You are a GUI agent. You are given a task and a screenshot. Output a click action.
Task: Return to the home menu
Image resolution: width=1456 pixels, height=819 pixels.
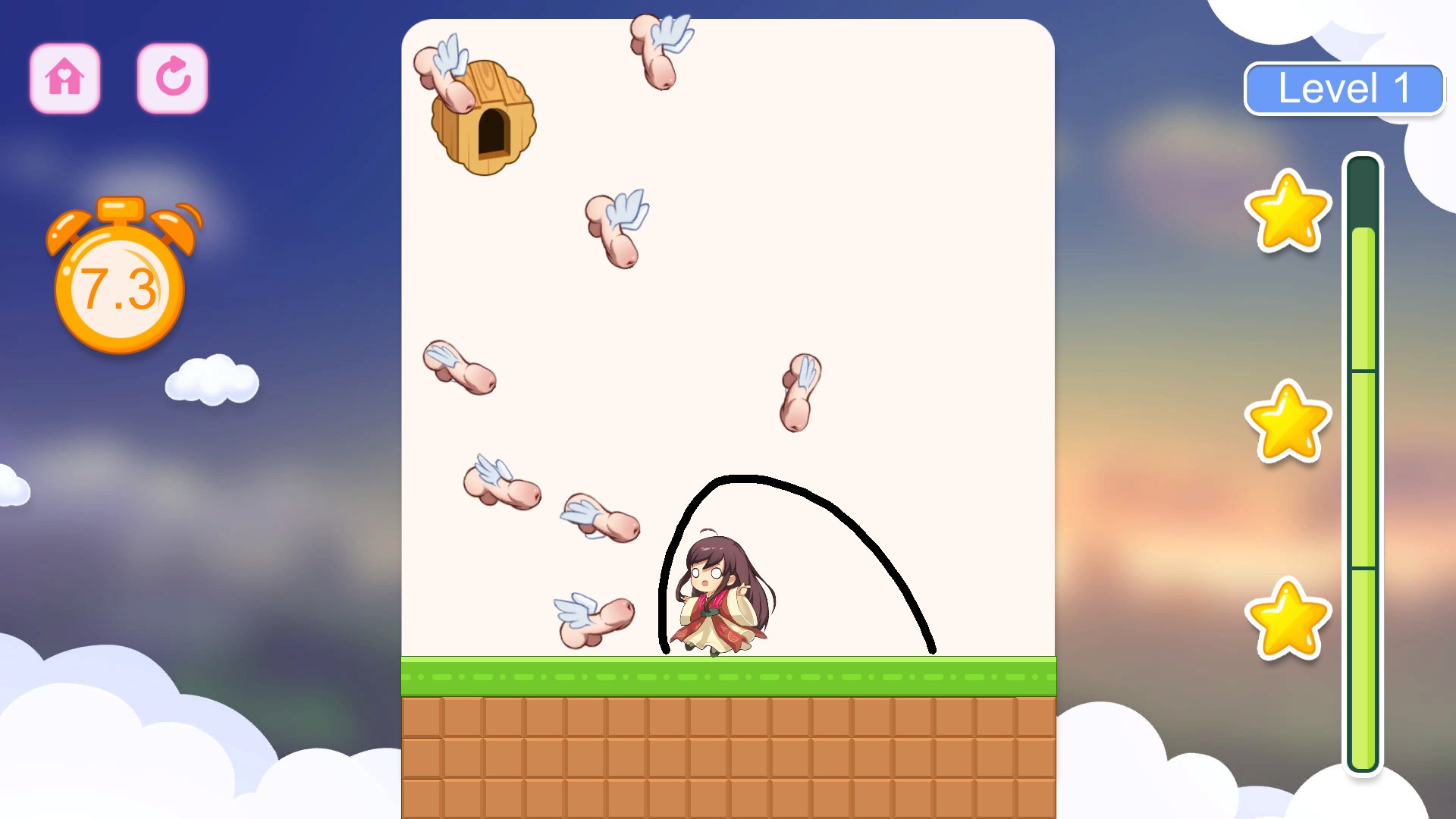65,79
